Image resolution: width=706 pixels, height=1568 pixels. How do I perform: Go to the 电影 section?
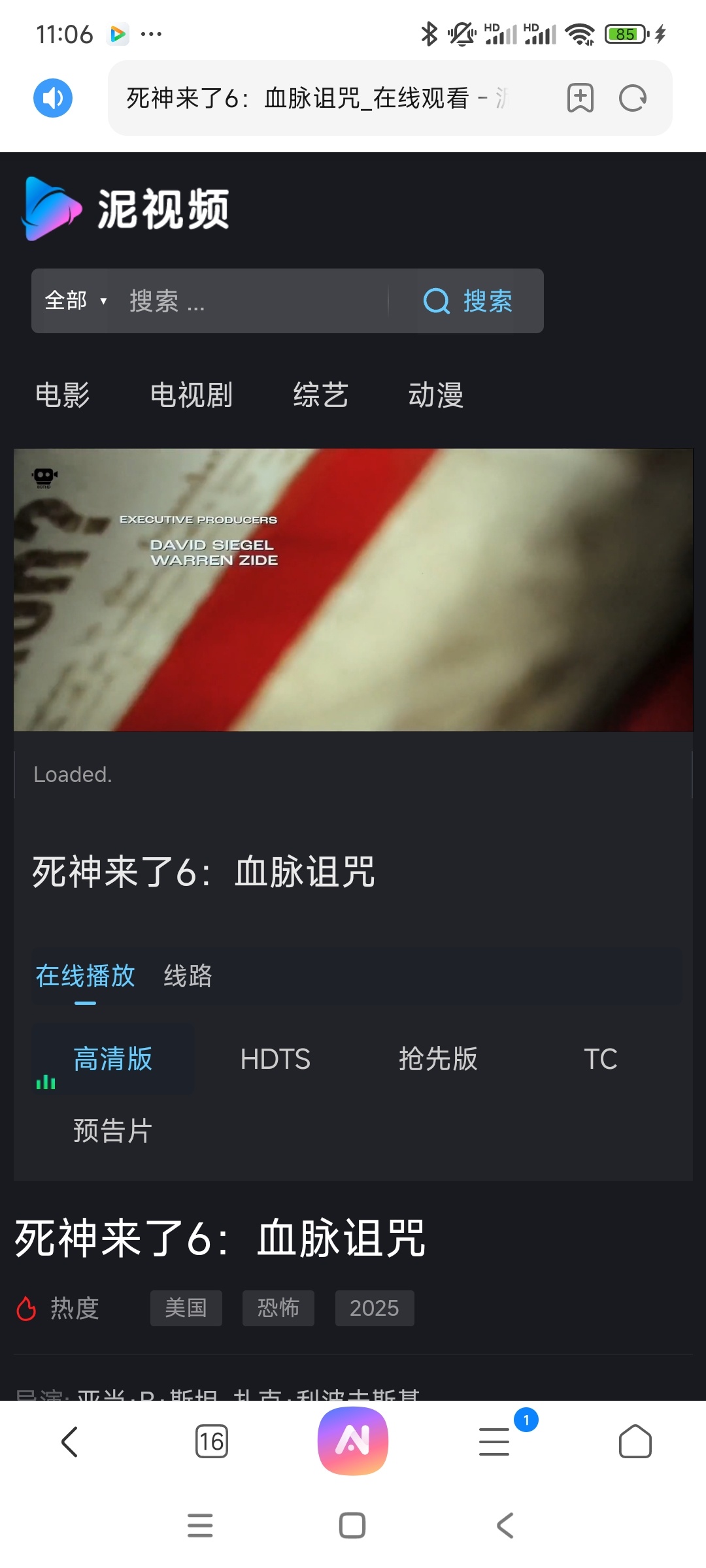coord(63,395)
